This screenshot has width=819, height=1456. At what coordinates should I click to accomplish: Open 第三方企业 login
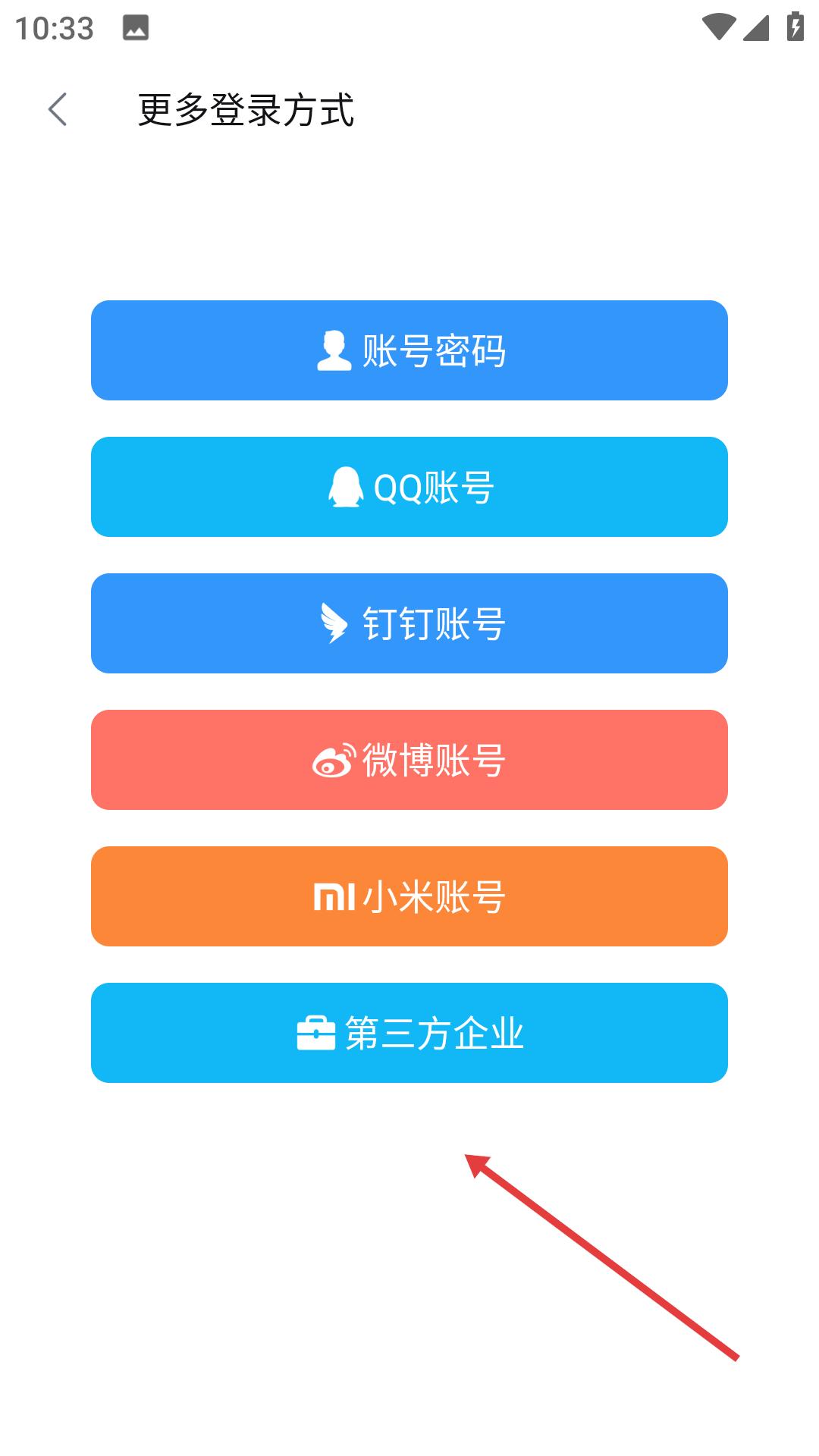pyautogui.click(x=409, y=1033)
